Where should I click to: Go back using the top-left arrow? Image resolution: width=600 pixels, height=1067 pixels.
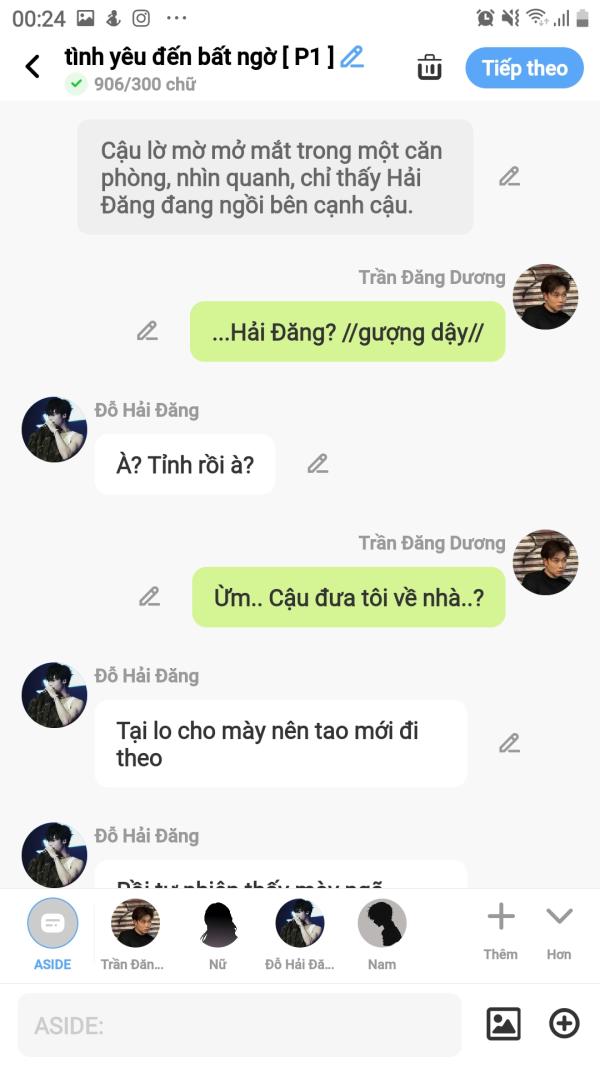point(32,67)
